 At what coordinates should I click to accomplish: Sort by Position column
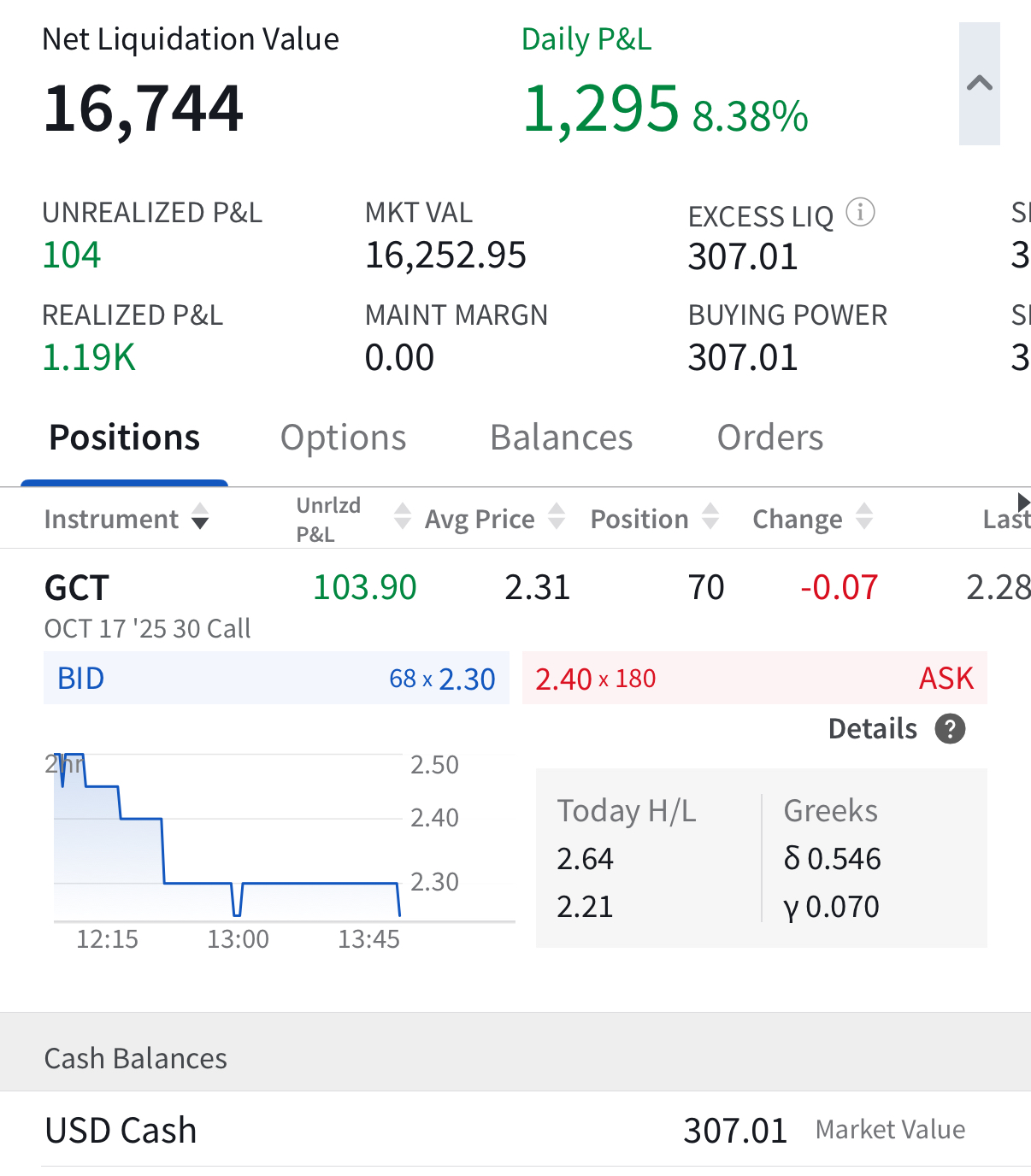tap(654, 519)
